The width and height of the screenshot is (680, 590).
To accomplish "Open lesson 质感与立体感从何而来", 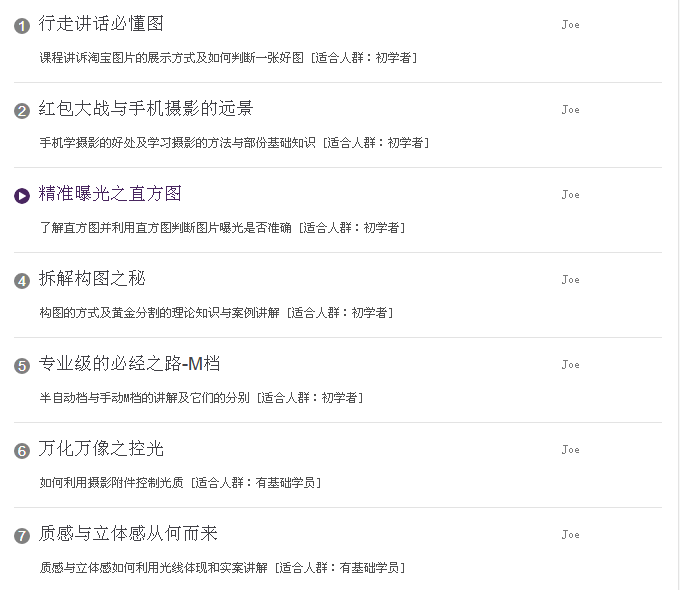I will click(128, 533).
